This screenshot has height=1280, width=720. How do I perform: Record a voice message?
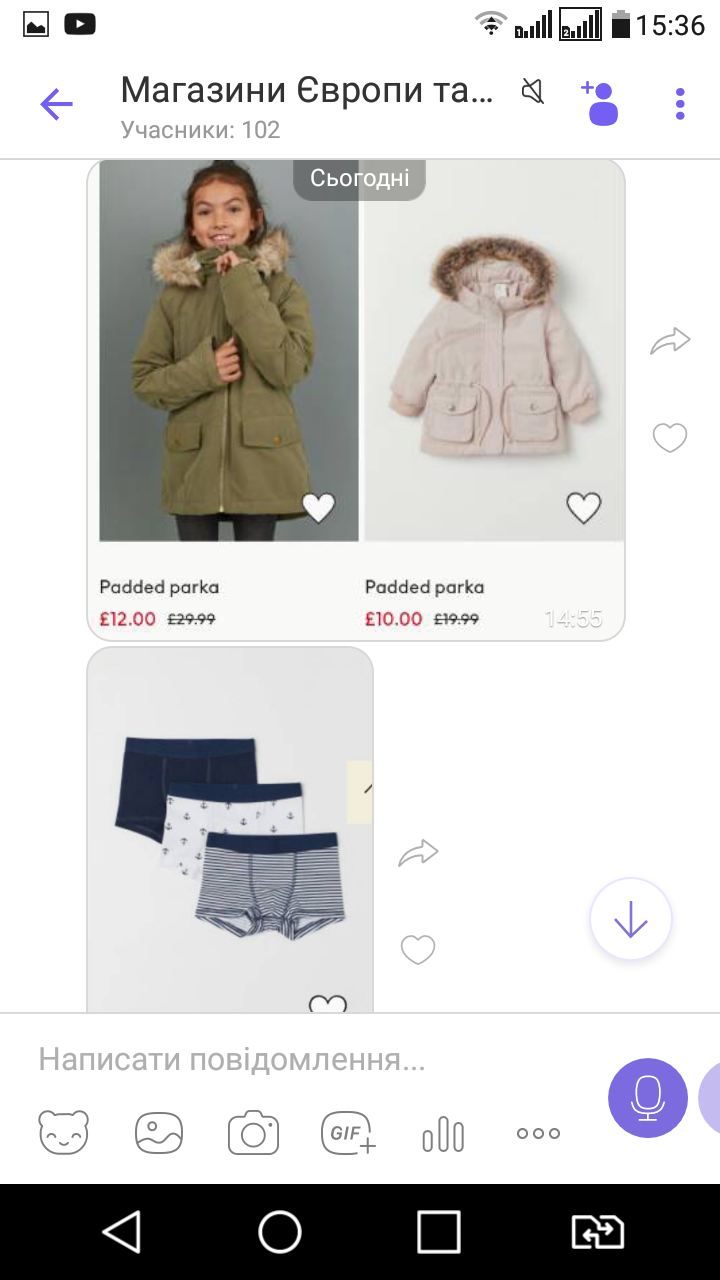click(x=648, y=1098)
